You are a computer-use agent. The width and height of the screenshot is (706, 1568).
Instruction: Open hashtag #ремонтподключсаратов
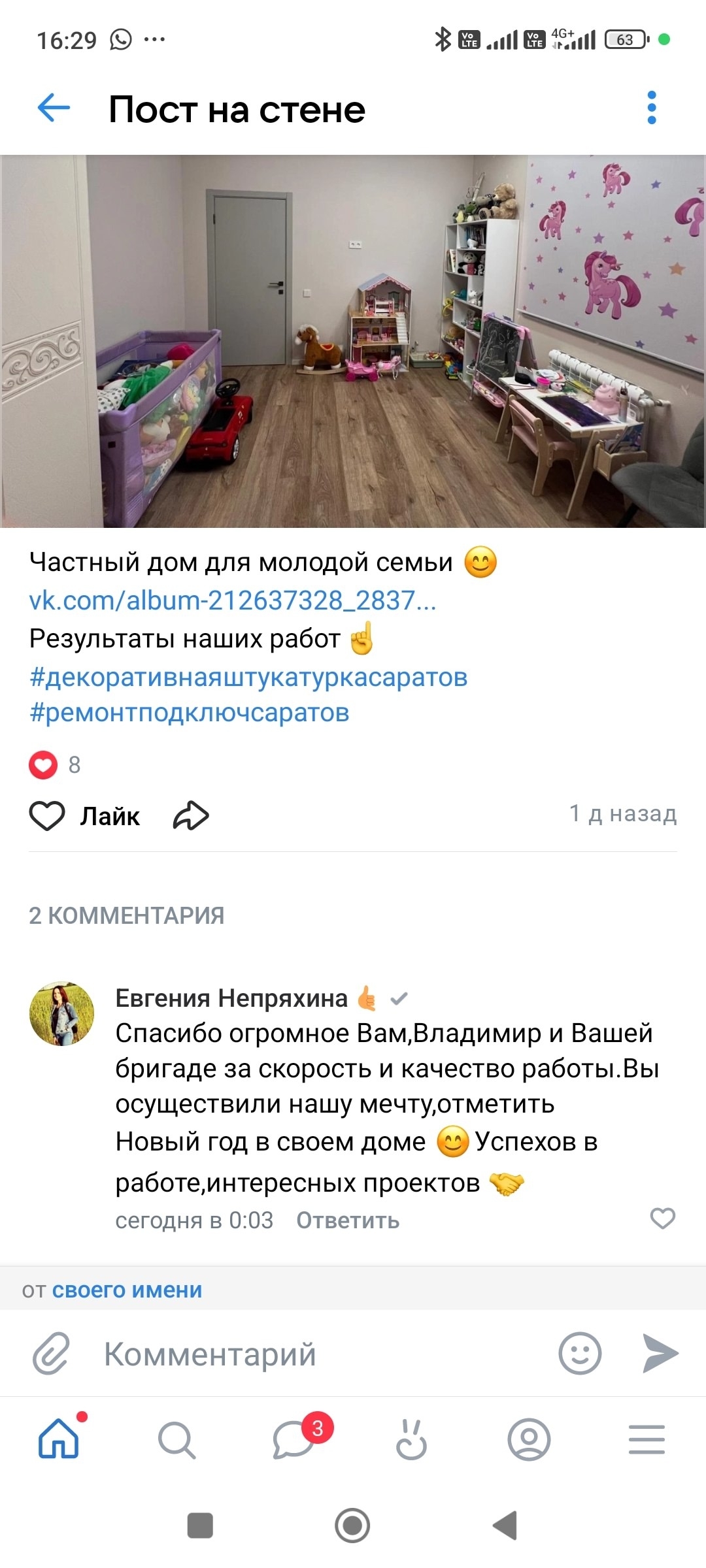click(190, 713)
